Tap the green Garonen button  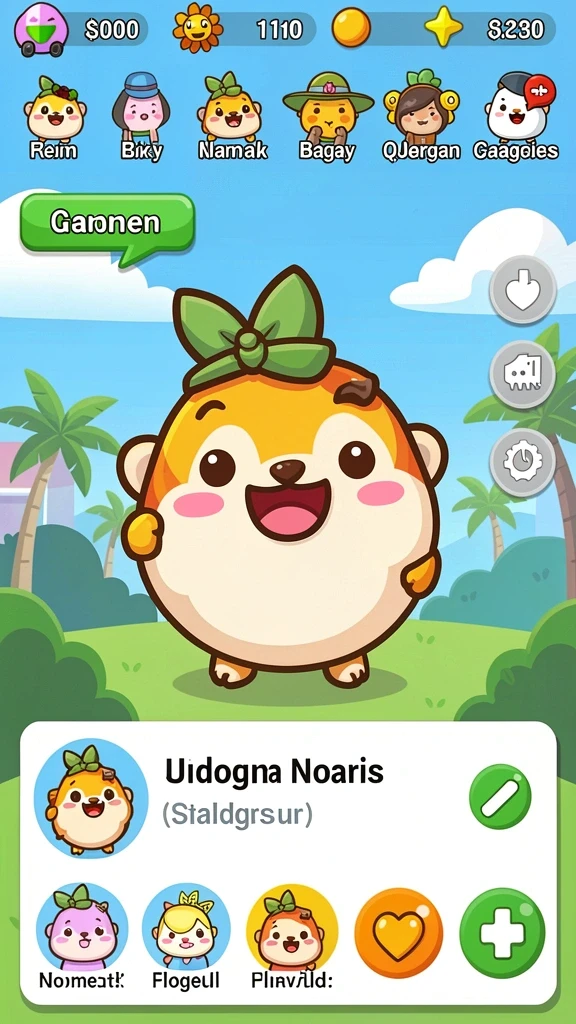tap(107, 225)
